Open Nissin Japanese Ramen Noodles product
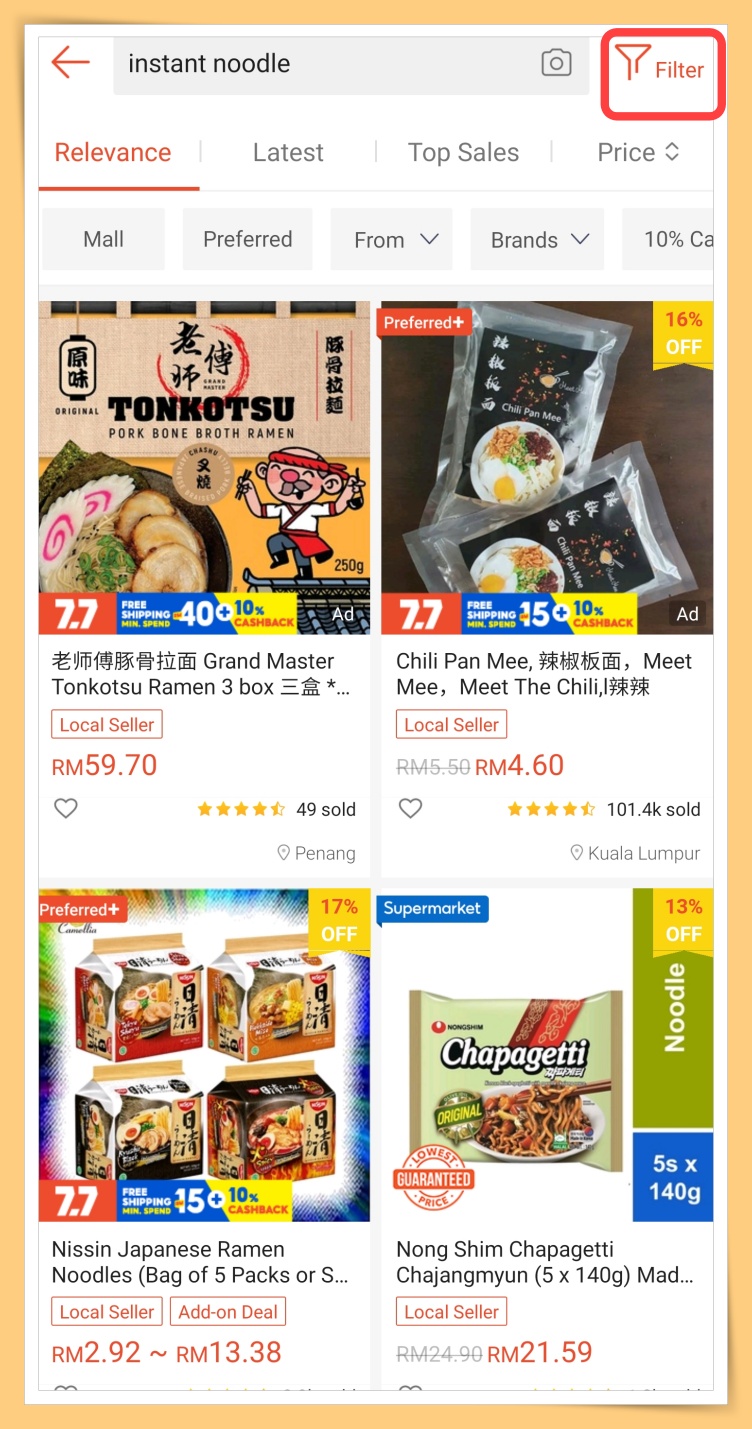 pos(204,1055)
